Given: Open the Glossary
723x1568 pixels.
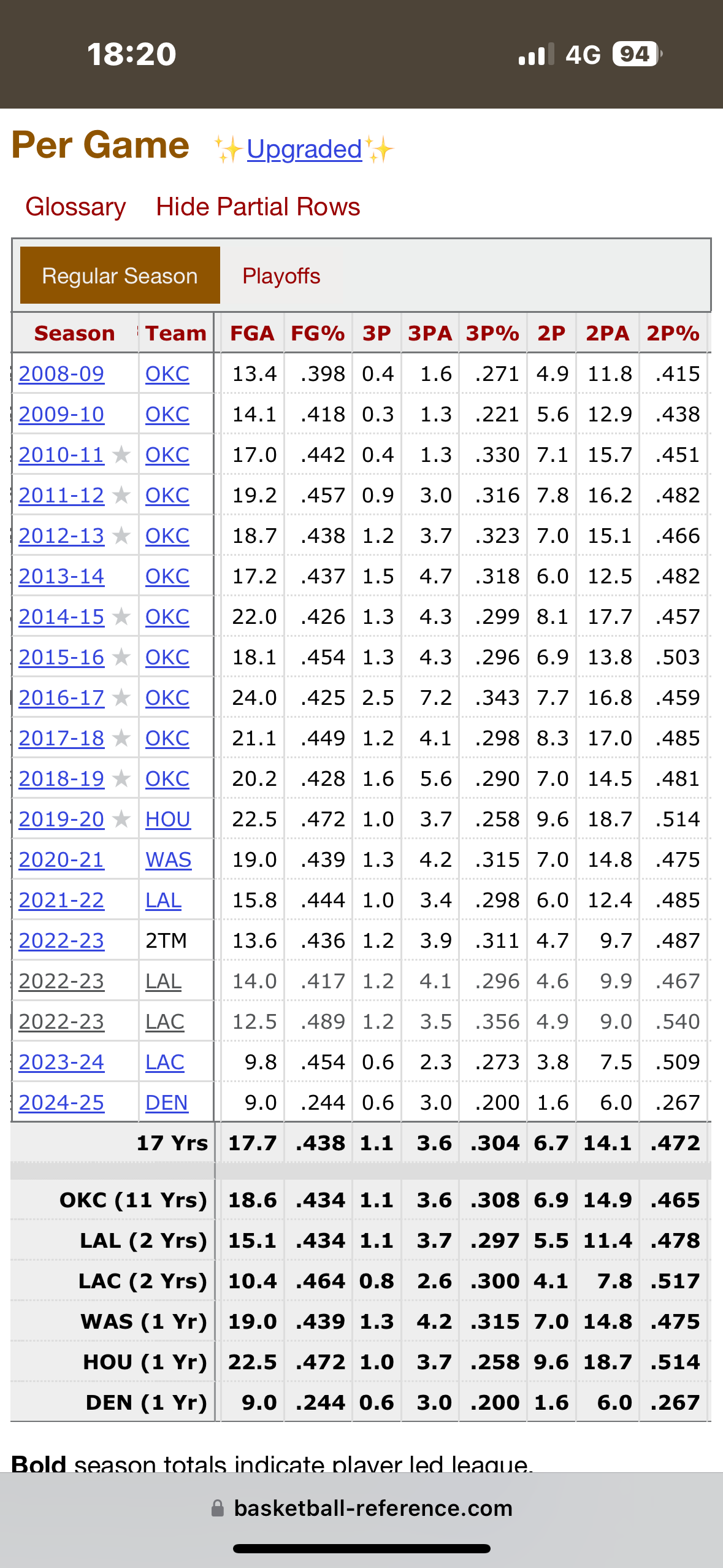Looking at the screenshot, I should click(x=75, y=207).
